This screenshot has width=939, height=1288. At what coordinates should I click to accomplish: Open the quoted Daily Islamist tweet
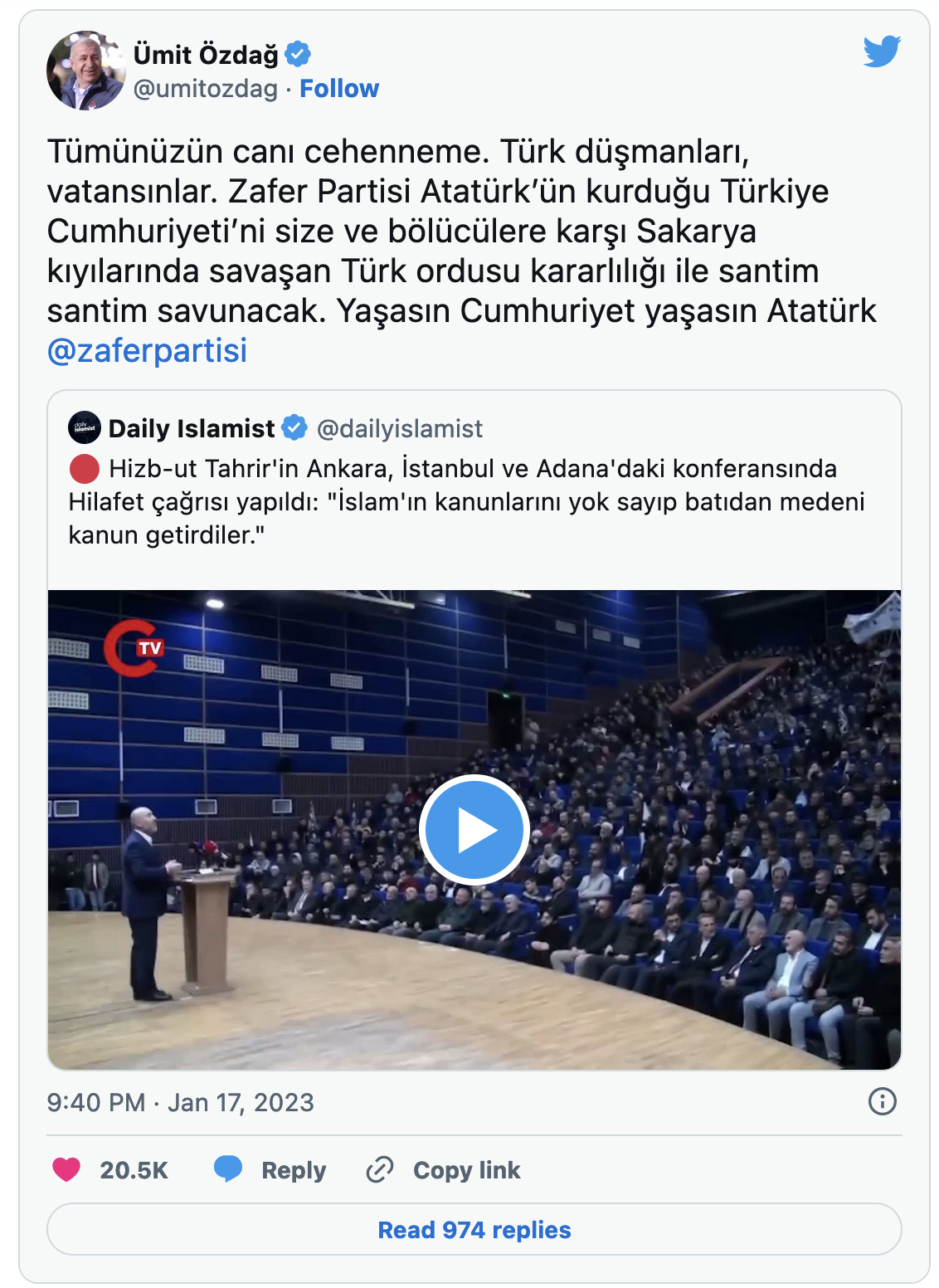pos(473,501)
